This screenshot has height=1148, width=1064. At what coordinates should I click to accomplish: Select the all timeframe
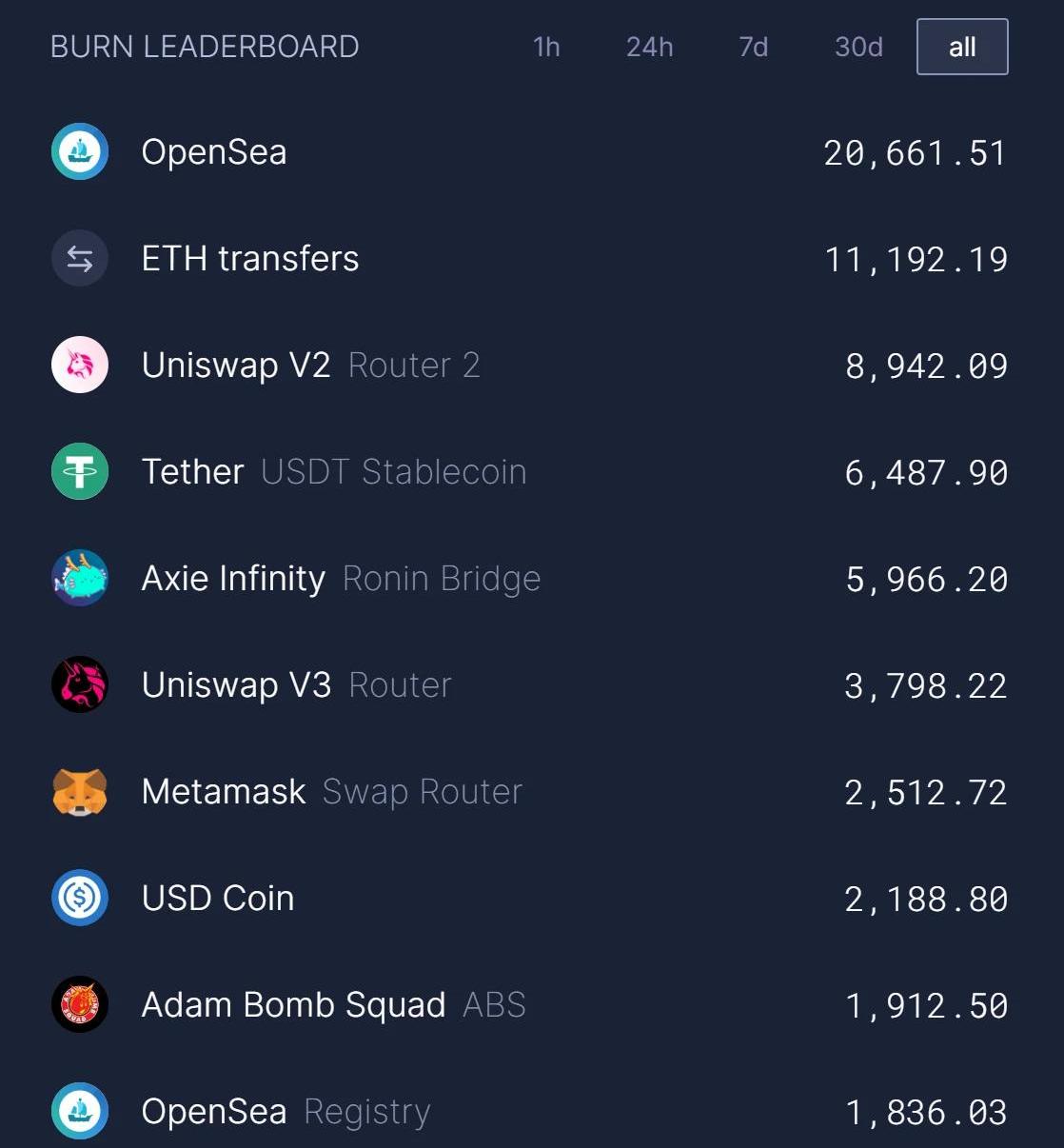point(961,47)
